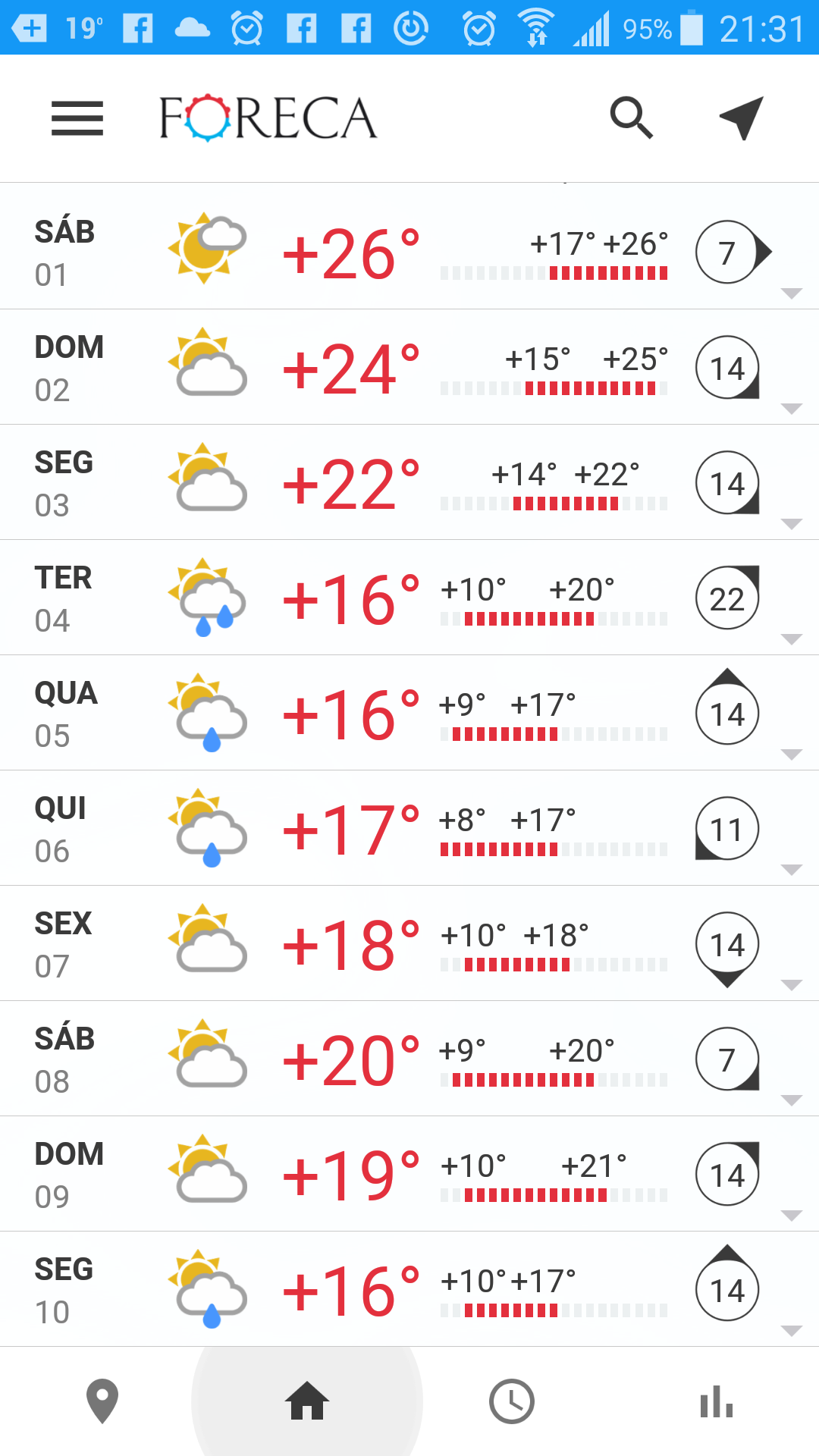The height and width of the screenshot is (1456, 819).
Task: Use the current location arrow
Action: [x=742, y=118]
